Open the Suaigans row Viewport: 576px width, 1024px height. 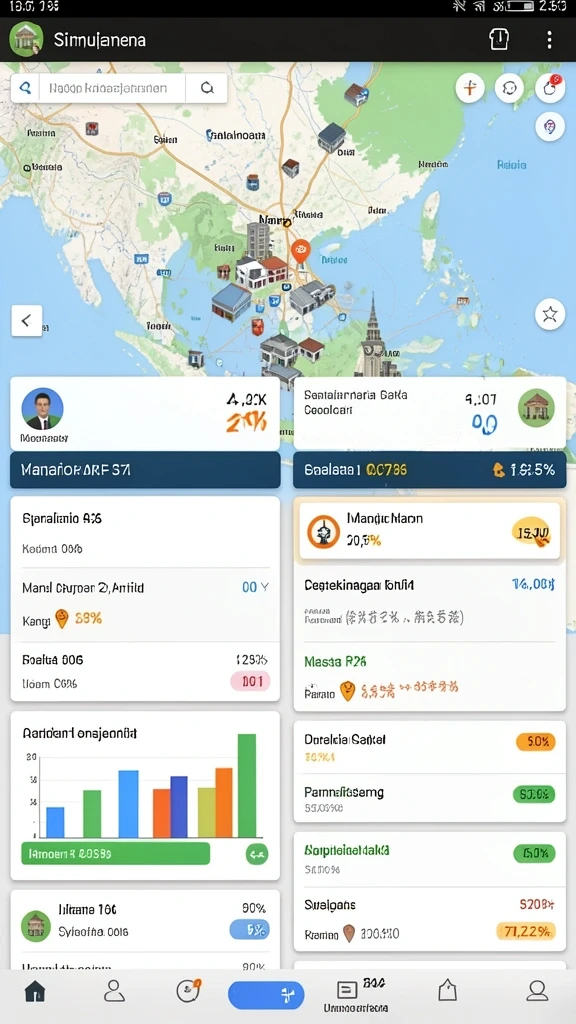[x=430, y=919]
